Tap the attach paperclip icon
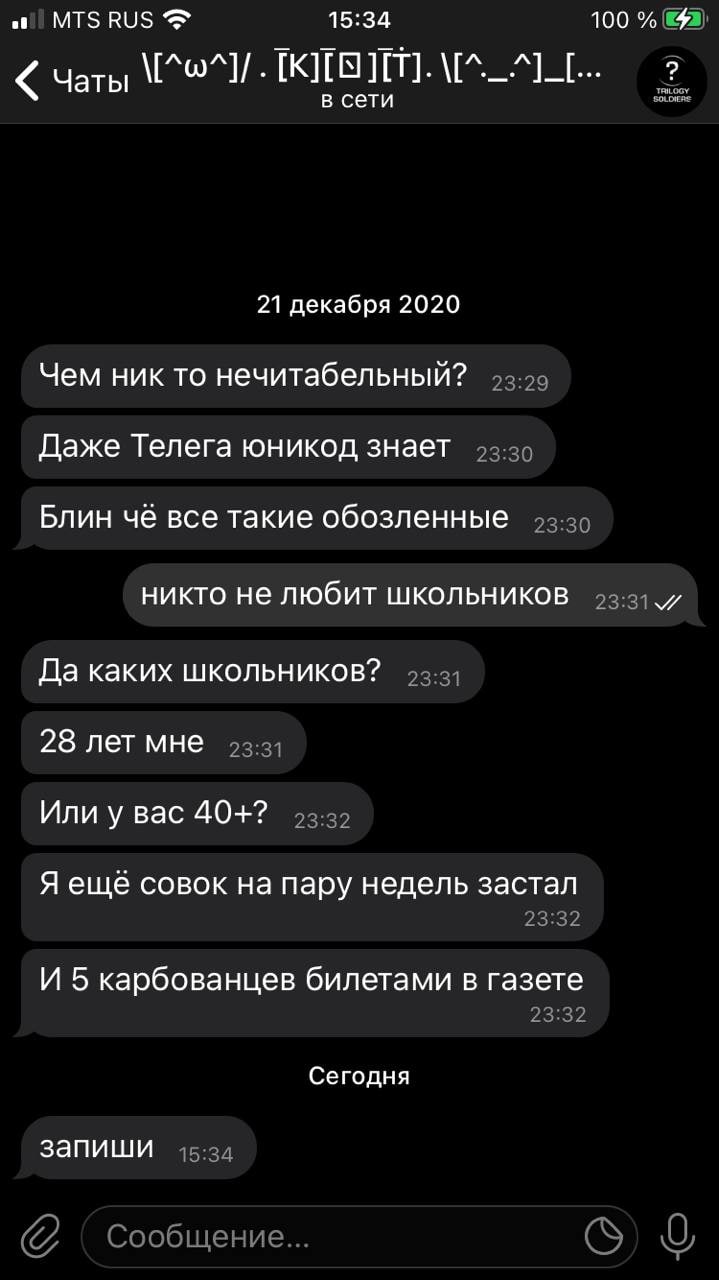 point(40,1237)
